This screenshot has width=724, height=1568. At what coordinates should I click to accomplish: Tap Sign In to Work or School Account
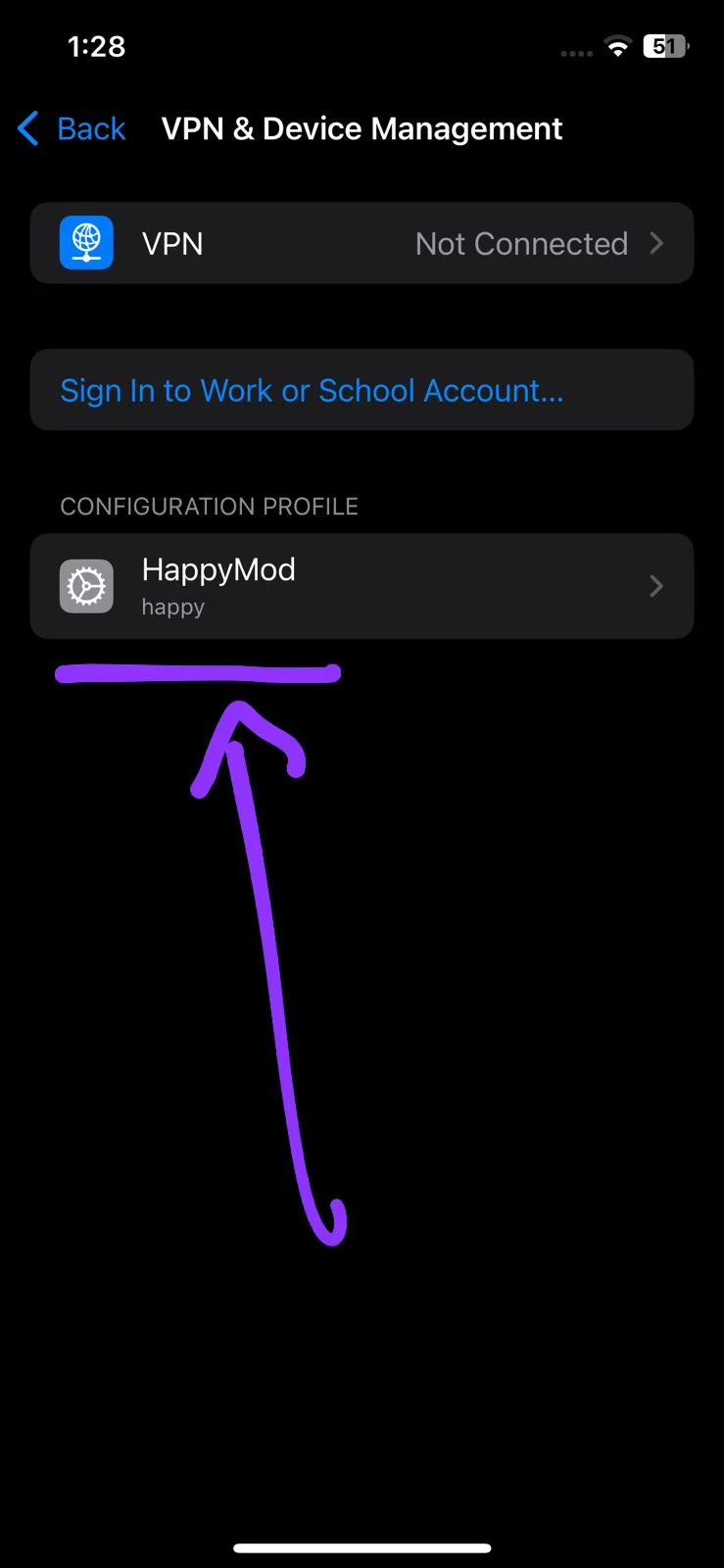click(x=362, y=390)
